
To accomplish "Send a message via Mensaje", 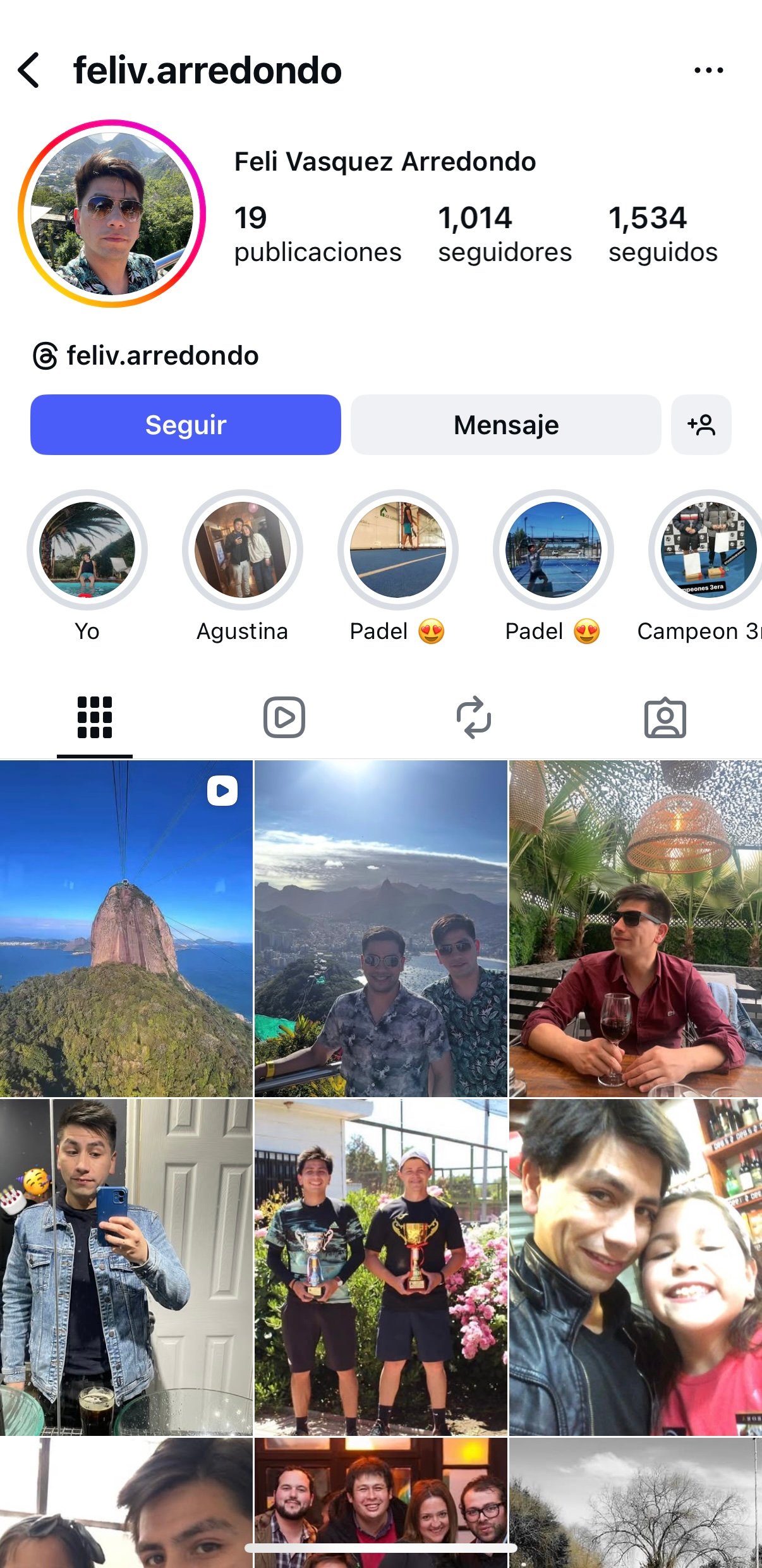I will coord(505,425).
